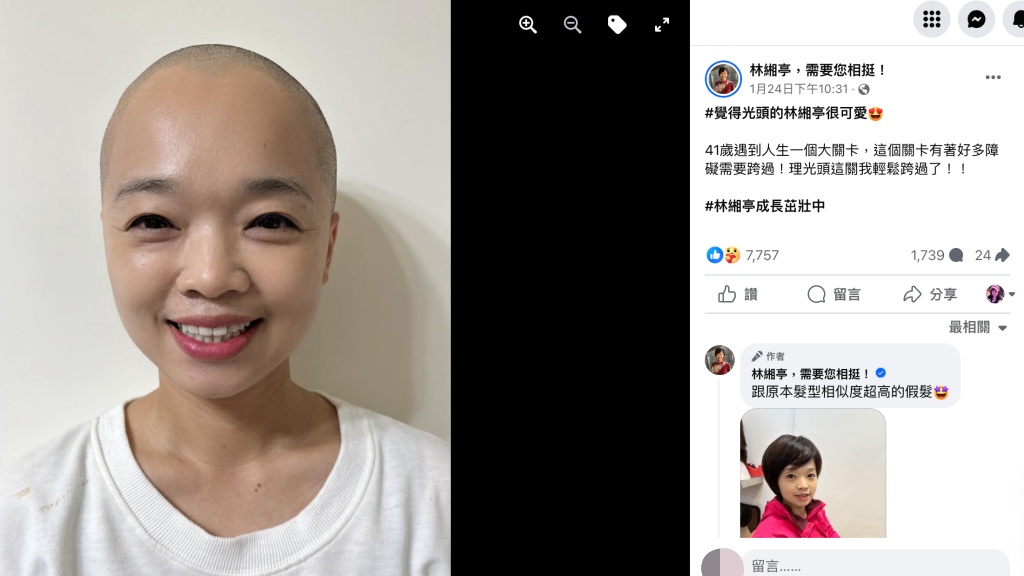1024x576 pixels.
Task: Open hashtag #林緗亭成長茁壯中
Action: (x=765, y=206)
